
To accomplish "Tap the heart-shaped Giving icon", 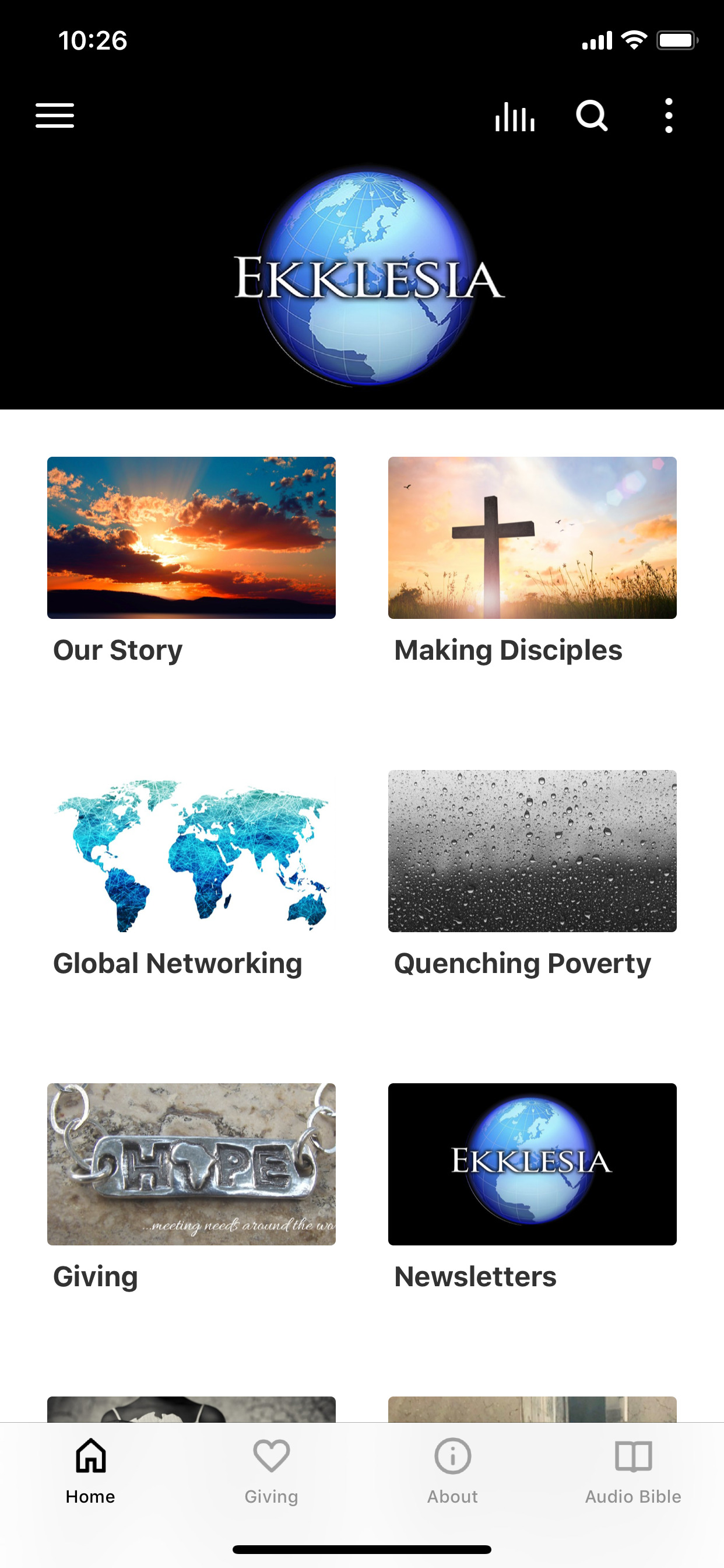I will (271, 1457).
